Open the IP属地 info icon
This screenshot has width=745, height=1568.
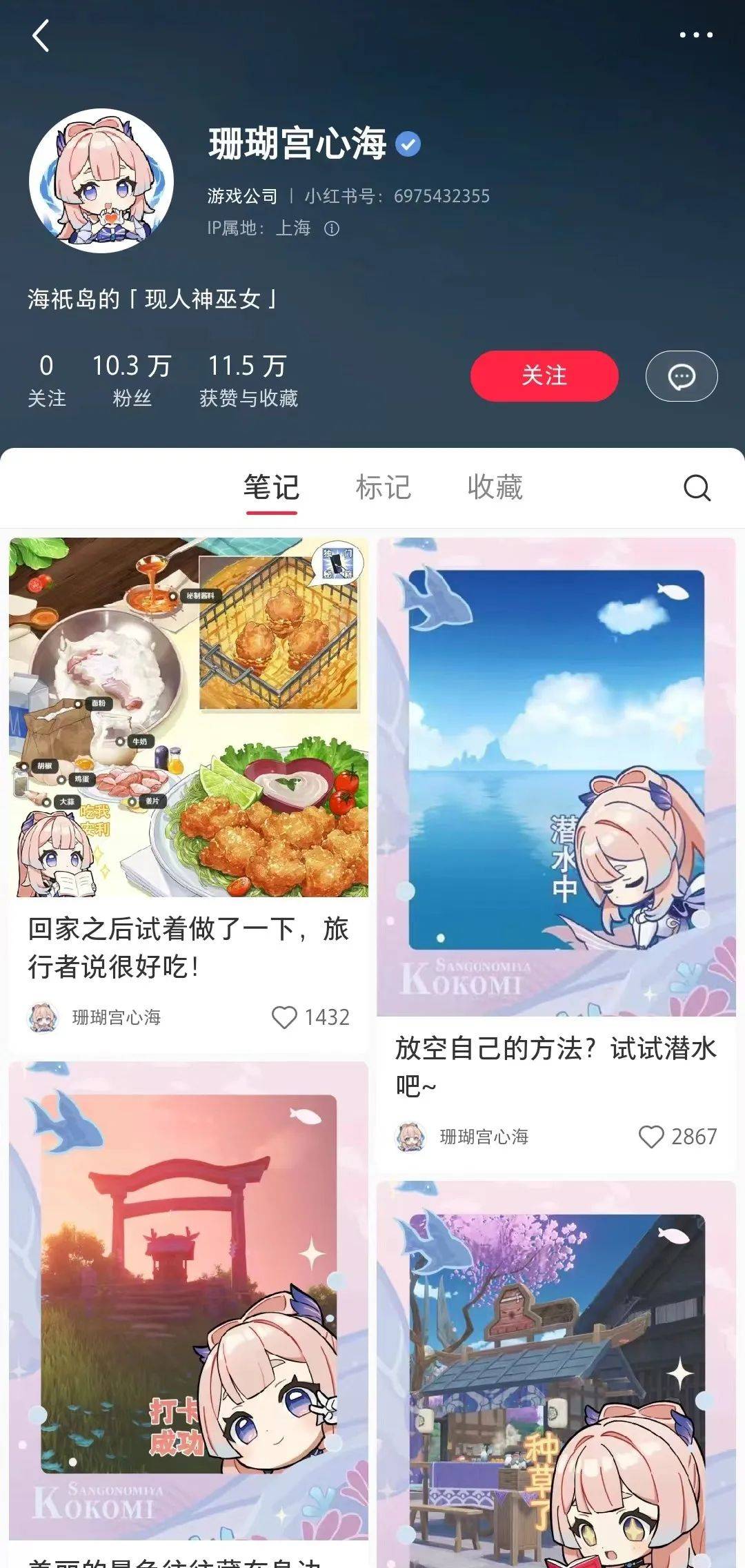(x=332, y=228)
